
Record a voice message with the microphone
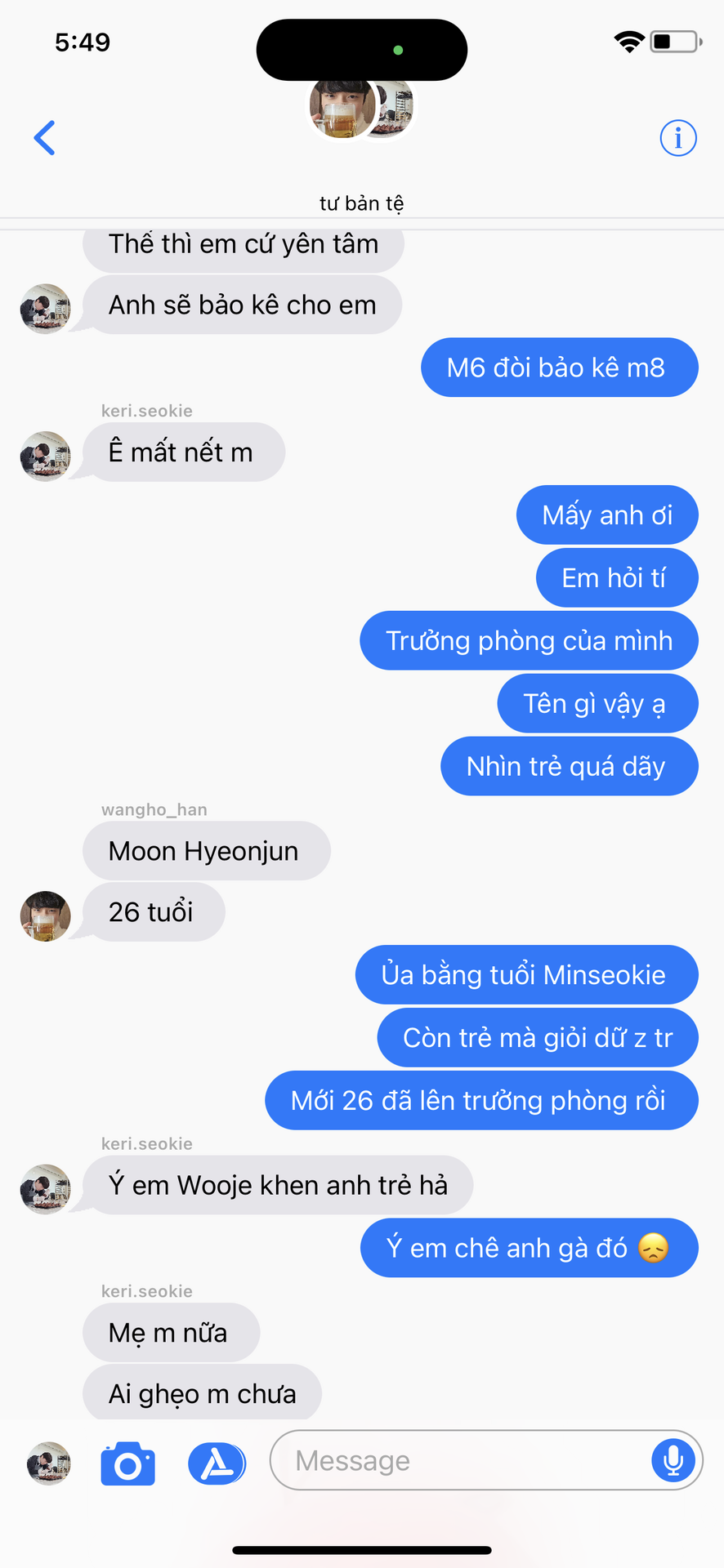coord(673,1460)
